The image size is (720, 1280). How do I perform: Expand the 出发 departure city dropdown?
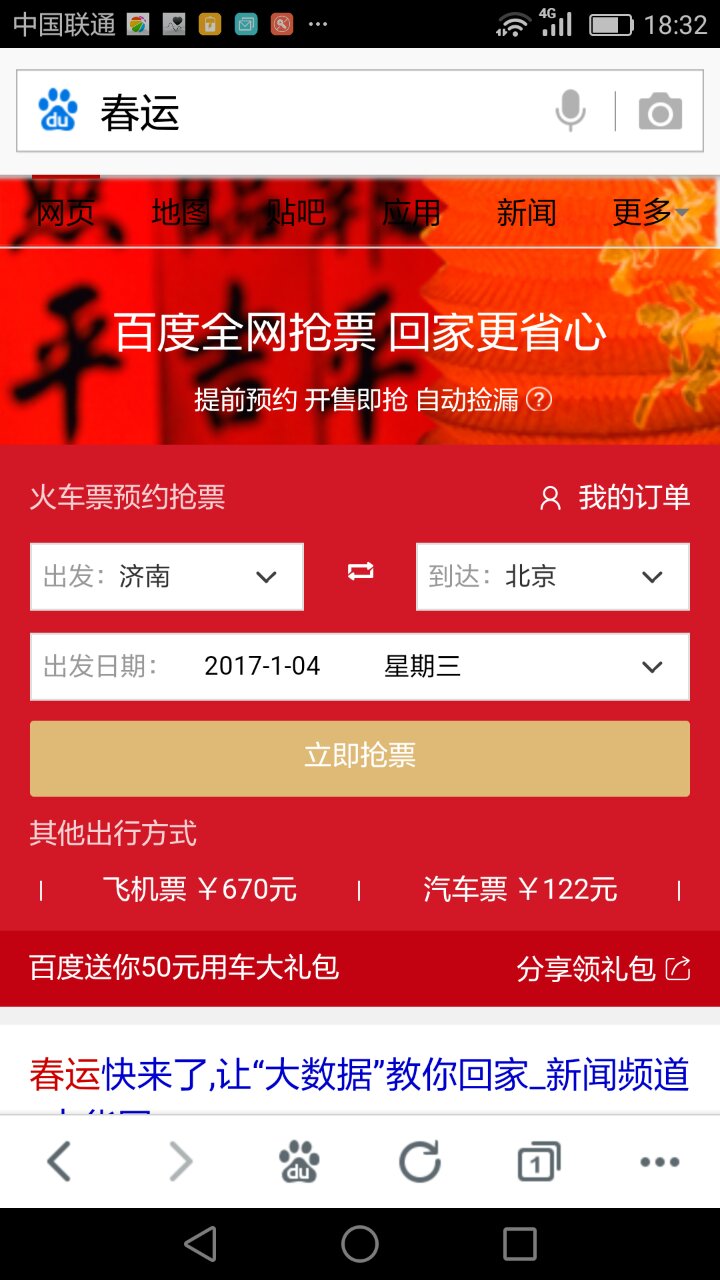(265, 577)
